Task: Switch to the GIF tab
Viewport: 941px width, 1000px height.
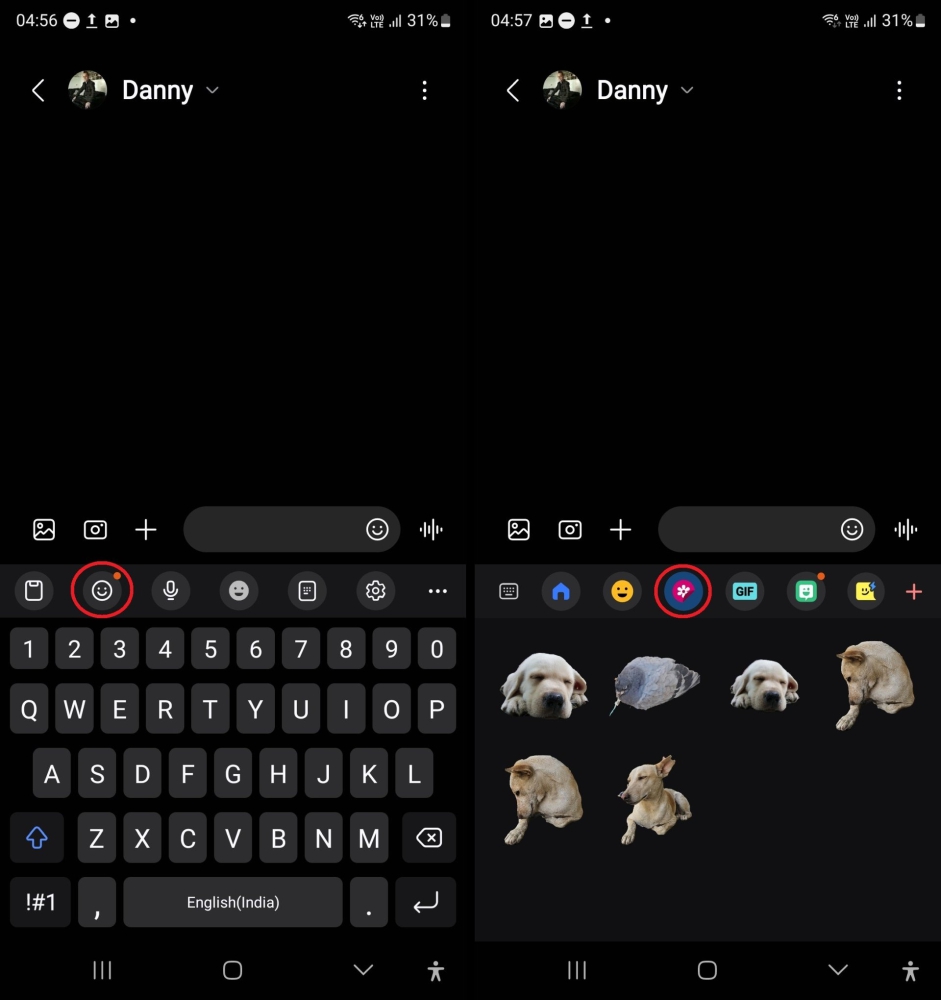Action: 744,591
